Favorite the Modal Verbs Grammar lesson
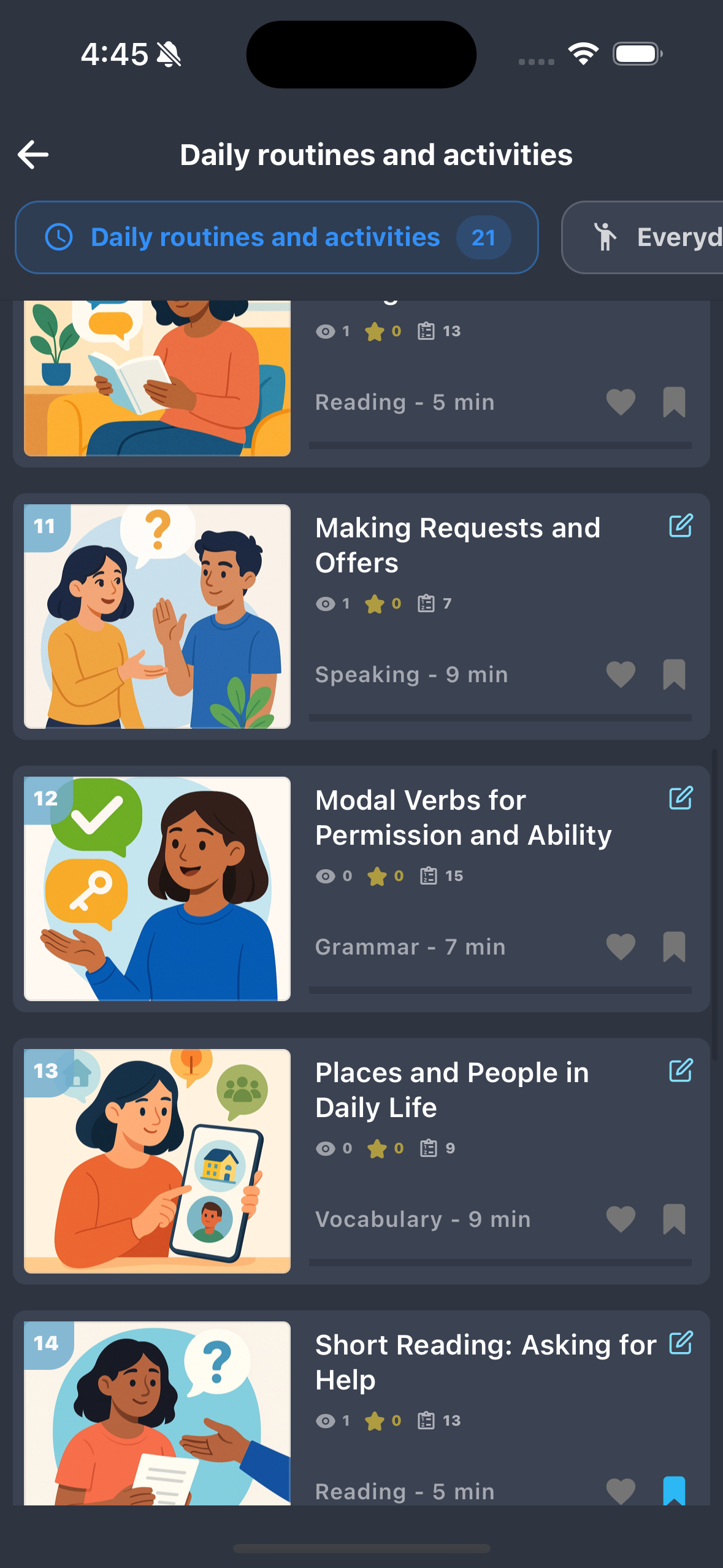This screenshot has height=1568, width=723. [621, 947]
